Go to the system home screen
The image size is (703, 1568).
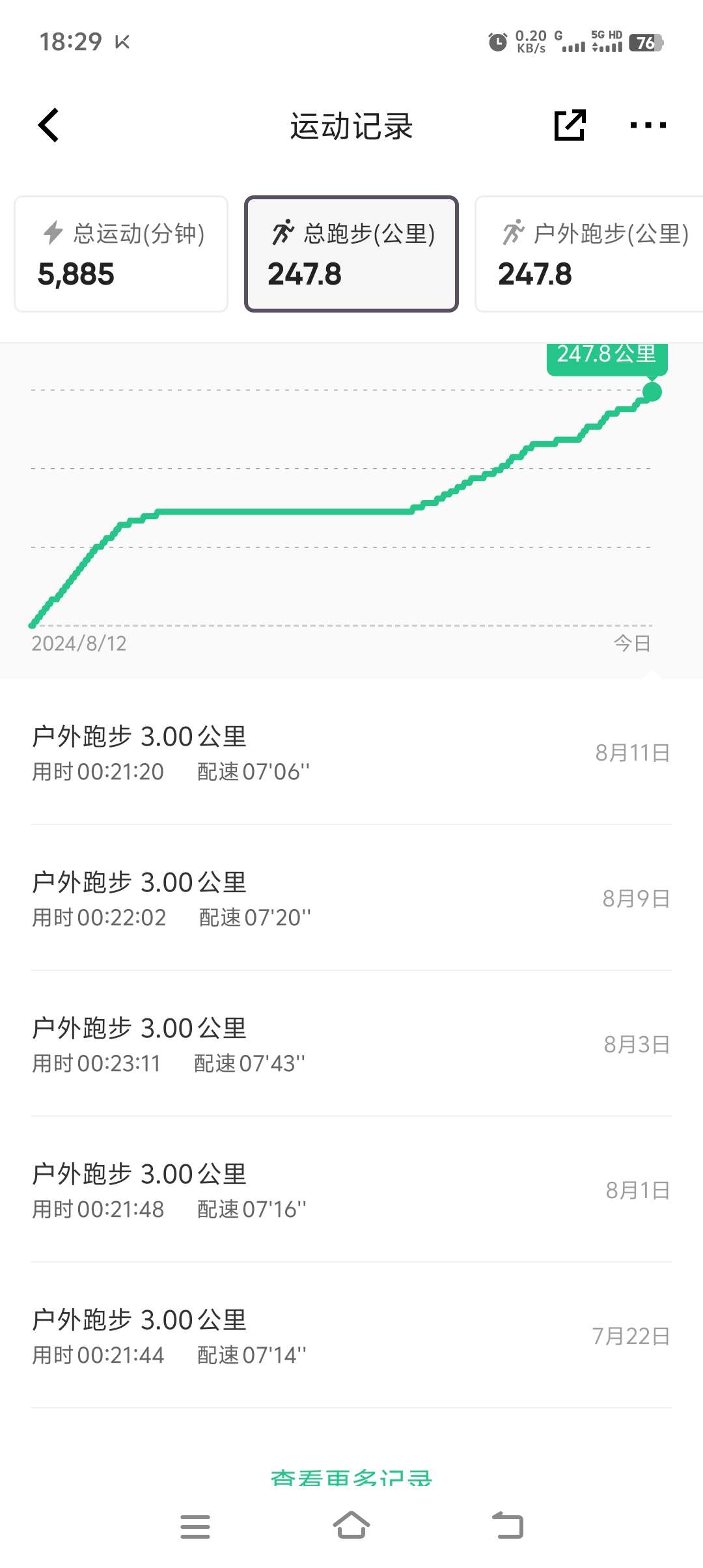pyautogui.click(x=351, y=1525)
